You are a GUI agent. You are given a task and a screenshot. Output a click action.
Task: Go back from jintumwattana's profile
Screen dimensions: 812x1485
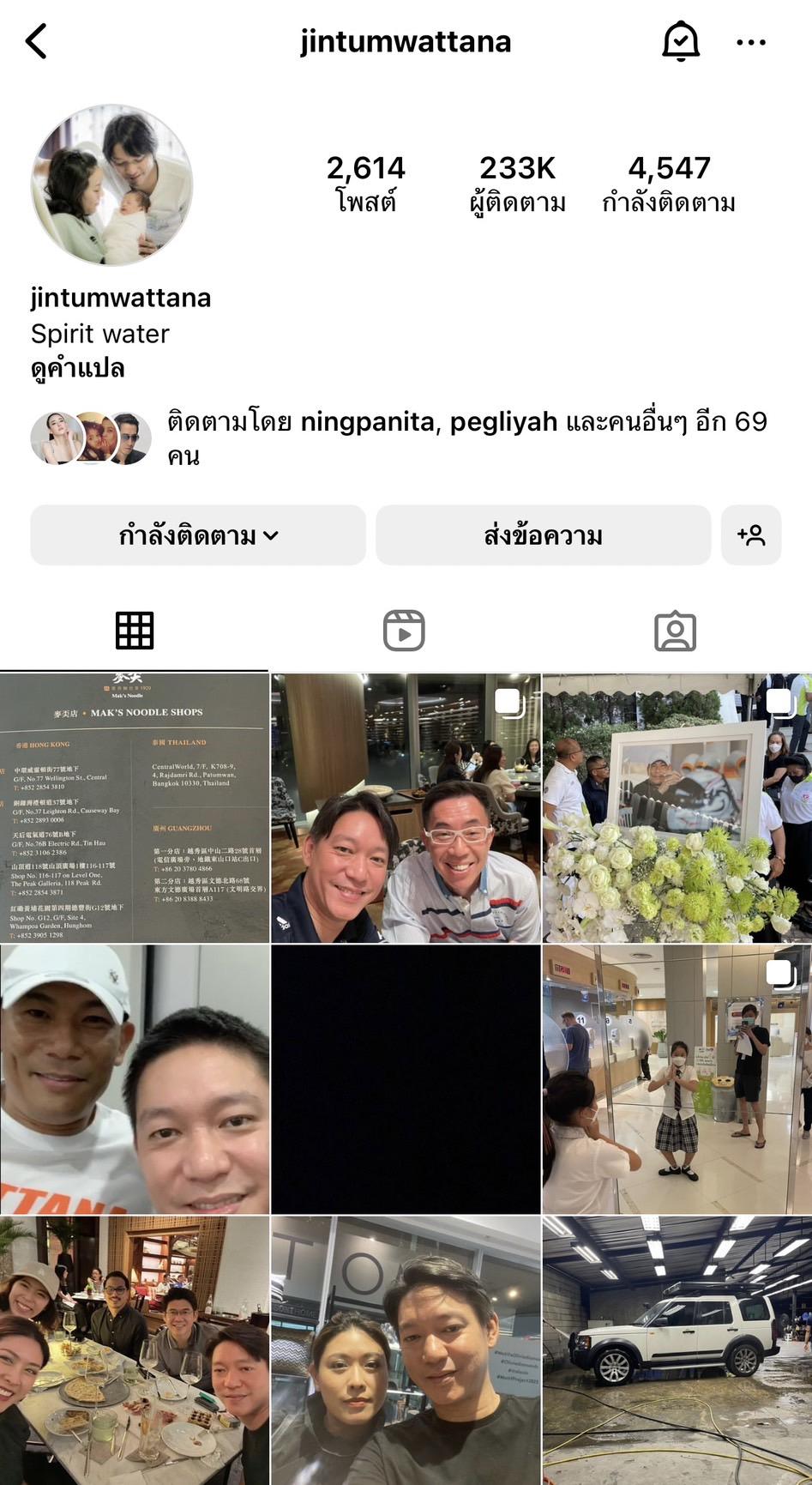click(x=36, y=41)
